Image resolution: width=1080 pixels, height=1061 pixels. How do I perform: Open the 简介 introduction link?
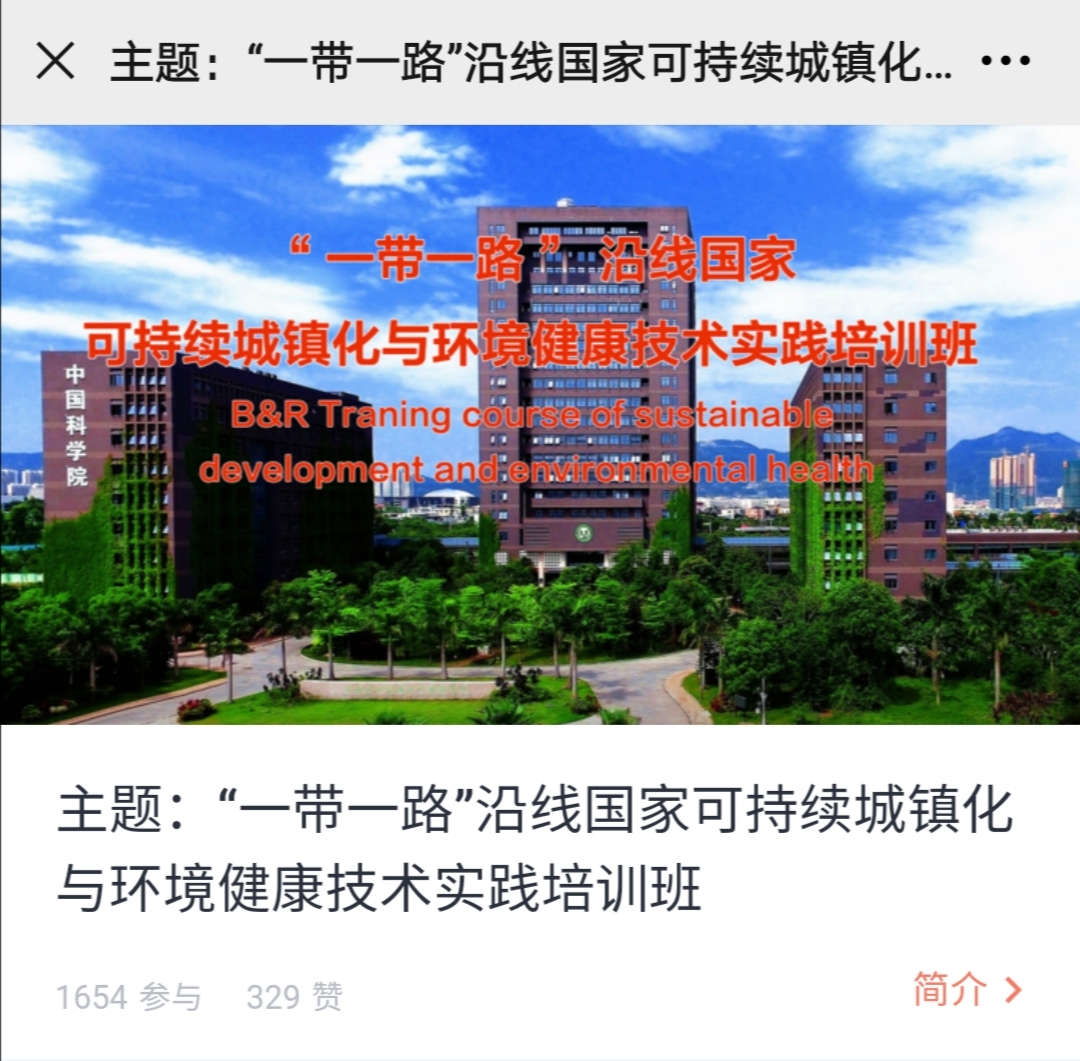point(967,990)
